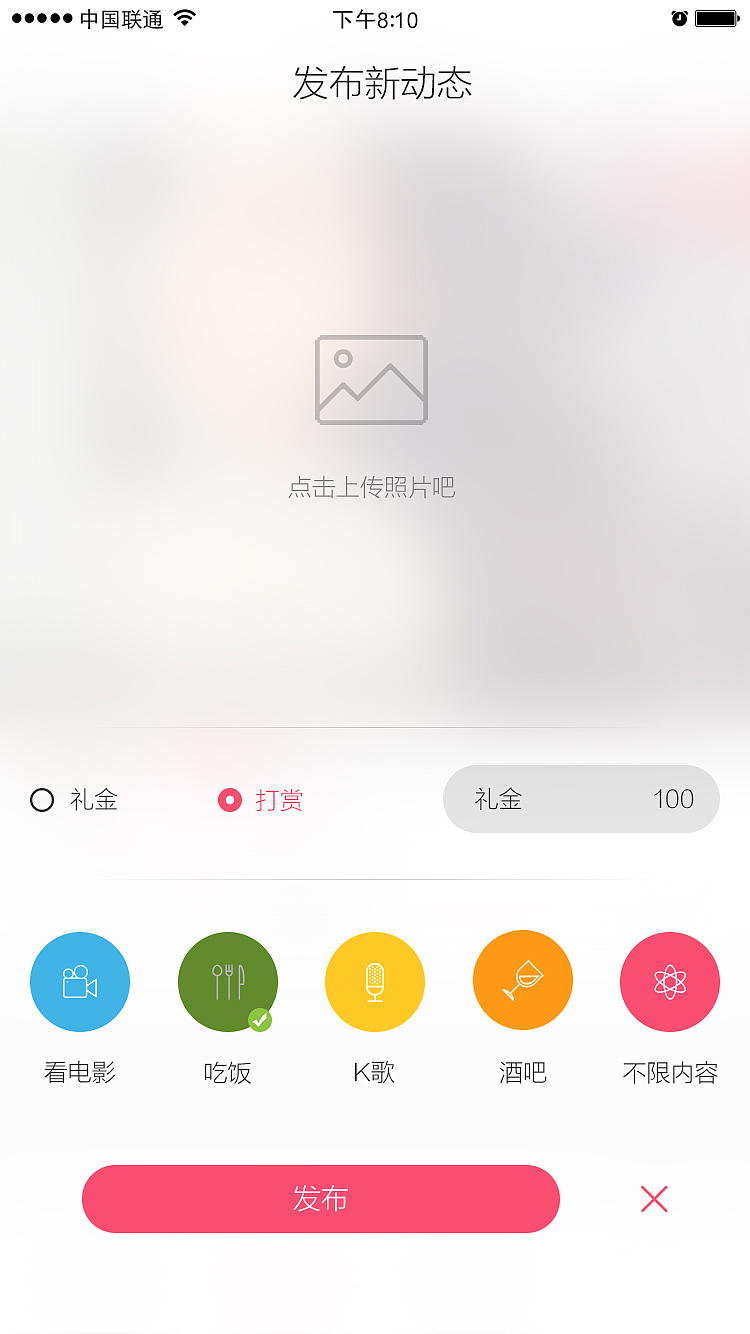Tap the gray photo placeholder icon
This screenshot has width=750, height=1334.
coord(371,379)
